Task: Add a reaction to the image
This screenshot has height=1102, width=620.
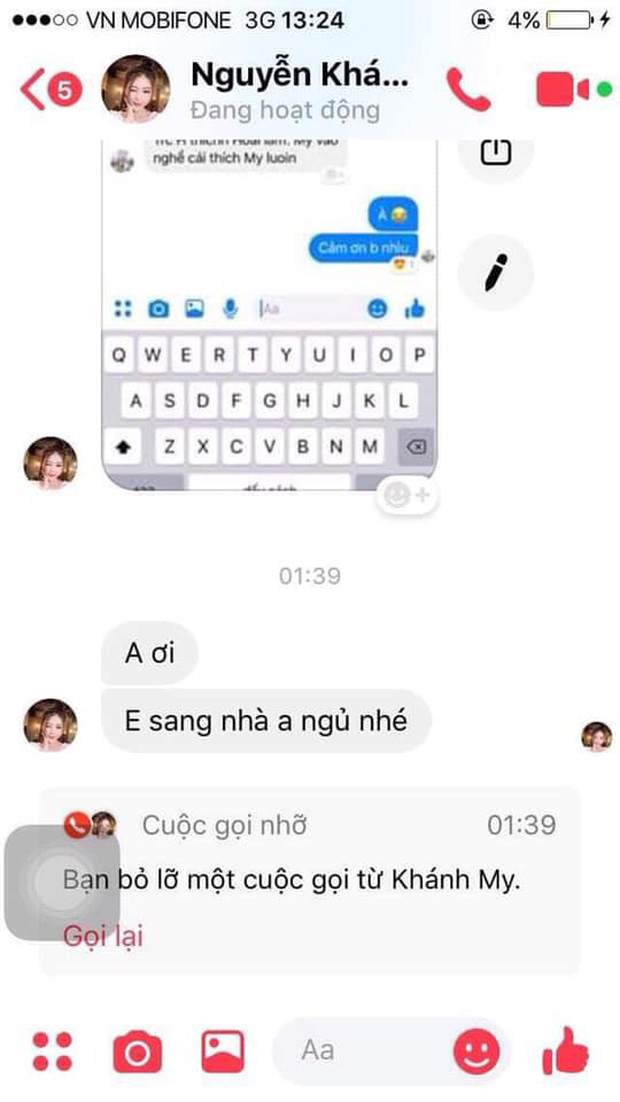Action: coord(408,496)
